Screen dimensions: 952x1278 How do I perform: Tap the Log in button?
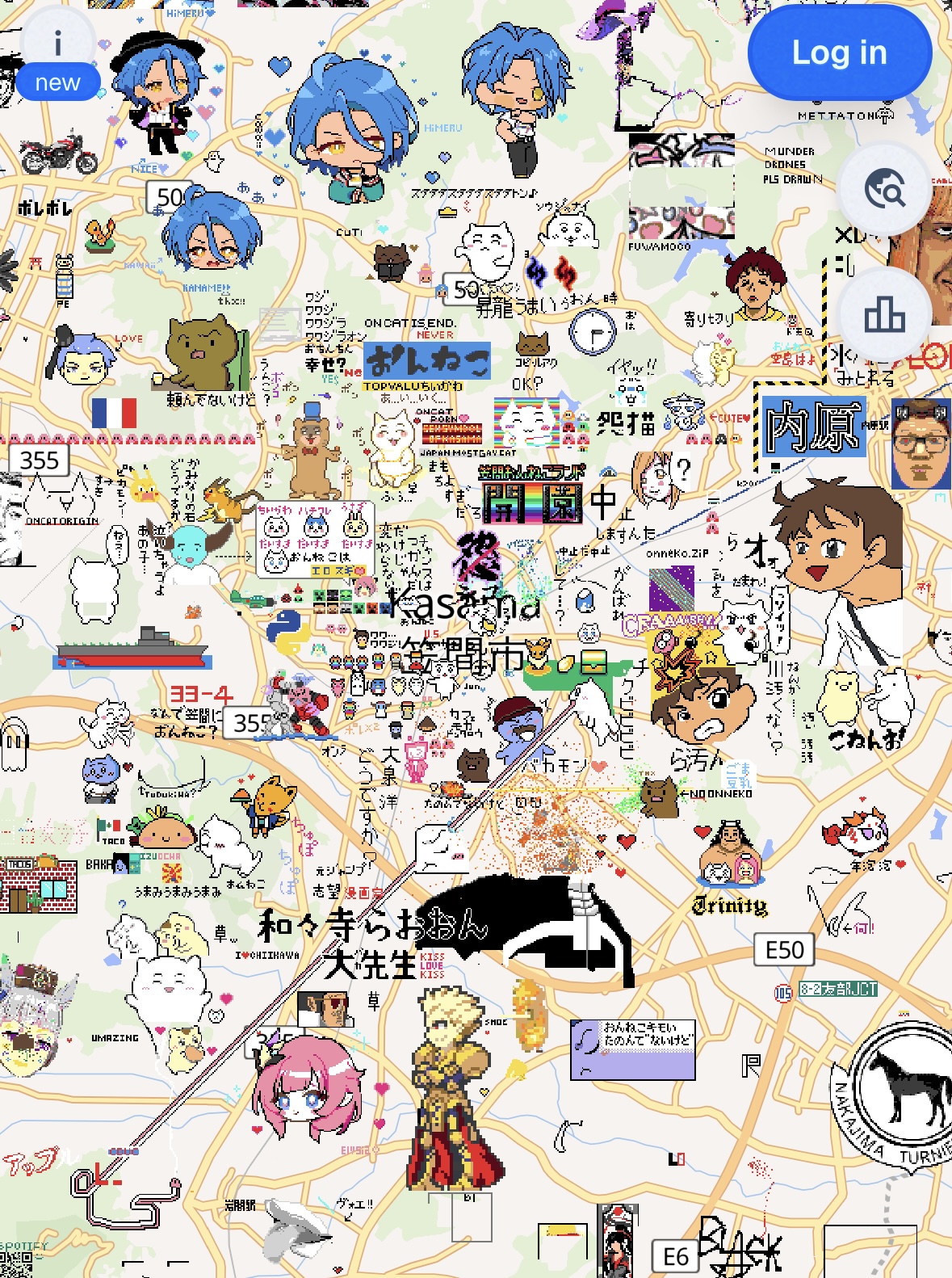tap(839, 53)
